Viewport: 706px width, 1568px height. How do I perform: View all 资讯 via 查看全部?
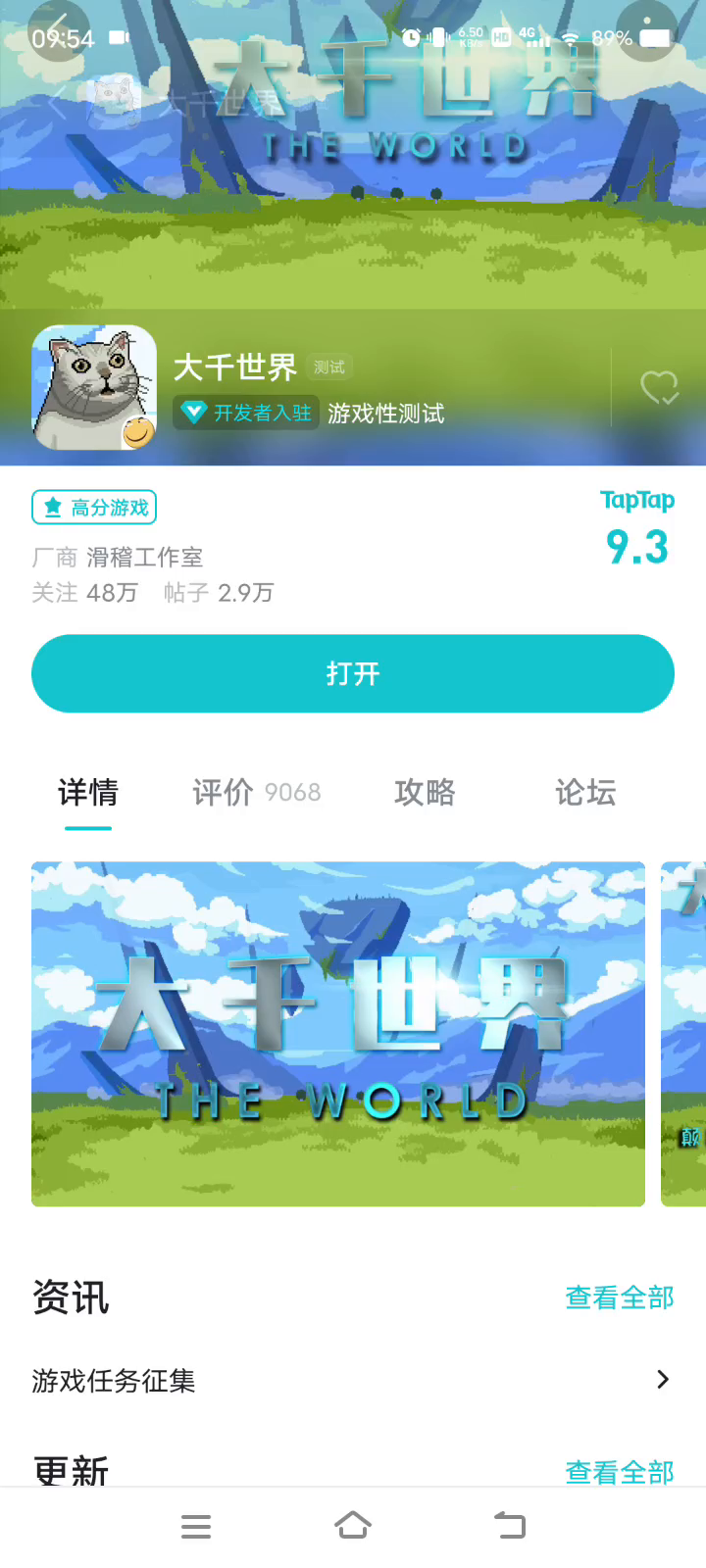[620, 1298]
